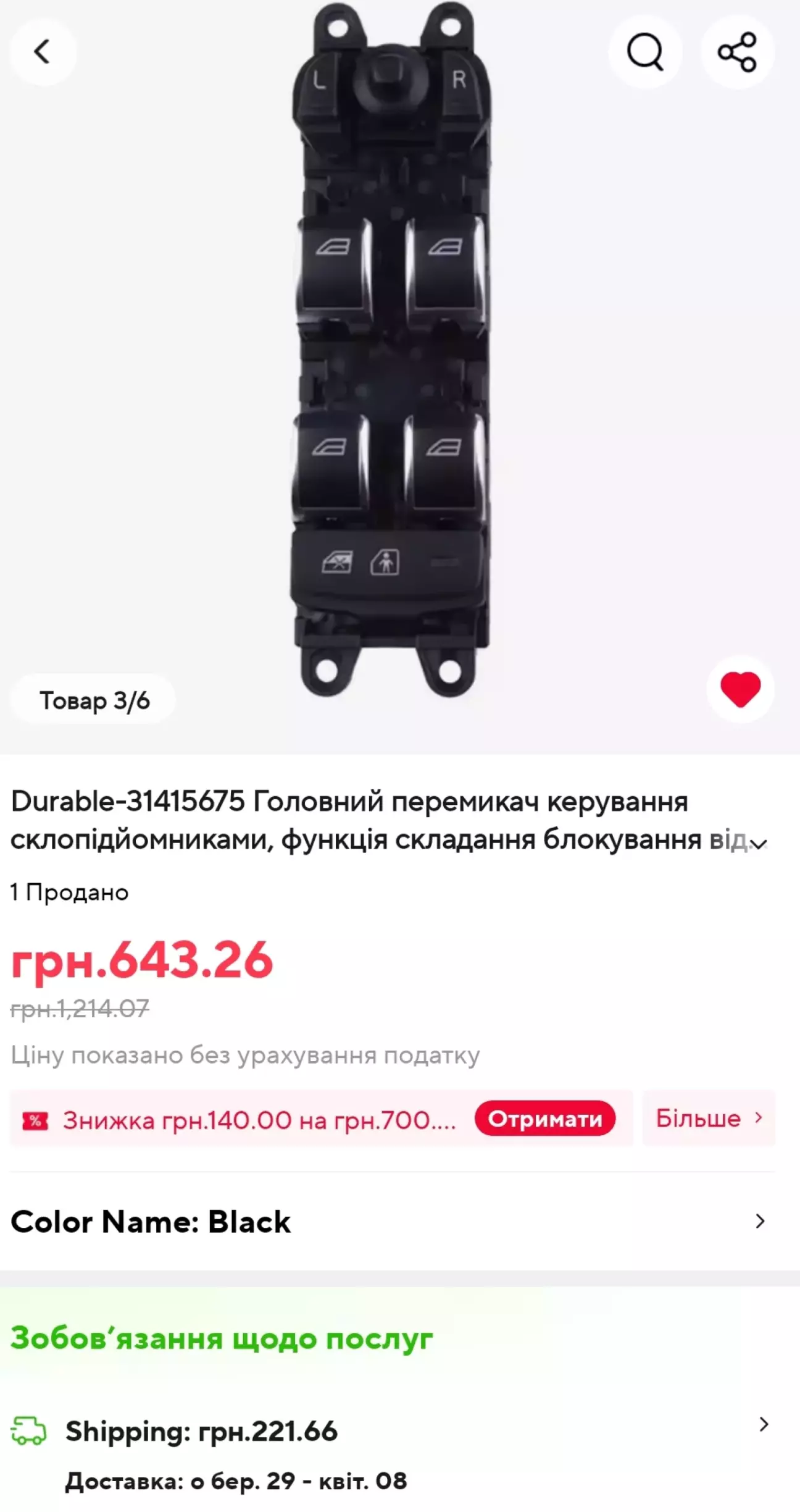View more coupons via Більше
This screenshot has height=1512, width=800.
(709, 1119)
